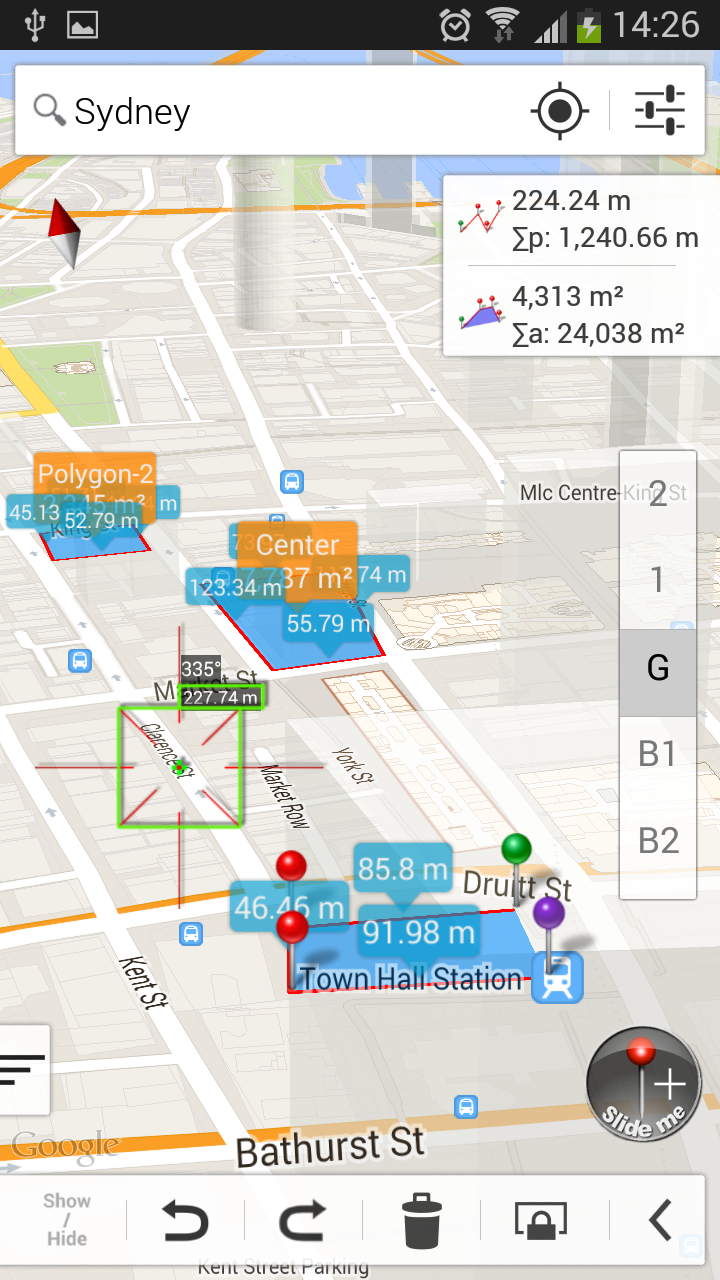The image size is (720, 1280).
Task: Redo the last undone action
Action: pos(303,1221)
